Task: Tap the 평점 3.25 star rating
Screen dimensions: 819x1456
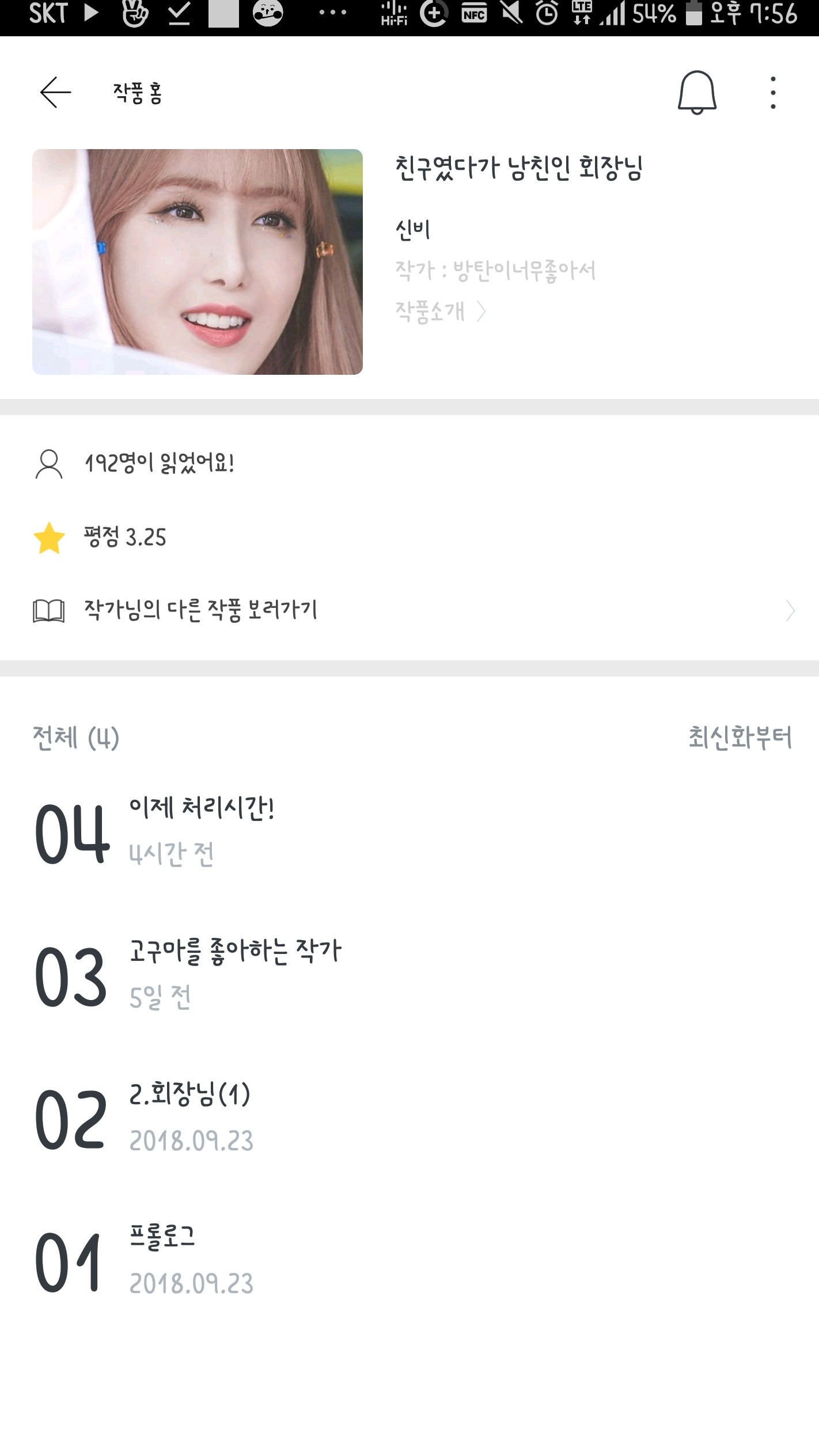Action: [100, 537]
